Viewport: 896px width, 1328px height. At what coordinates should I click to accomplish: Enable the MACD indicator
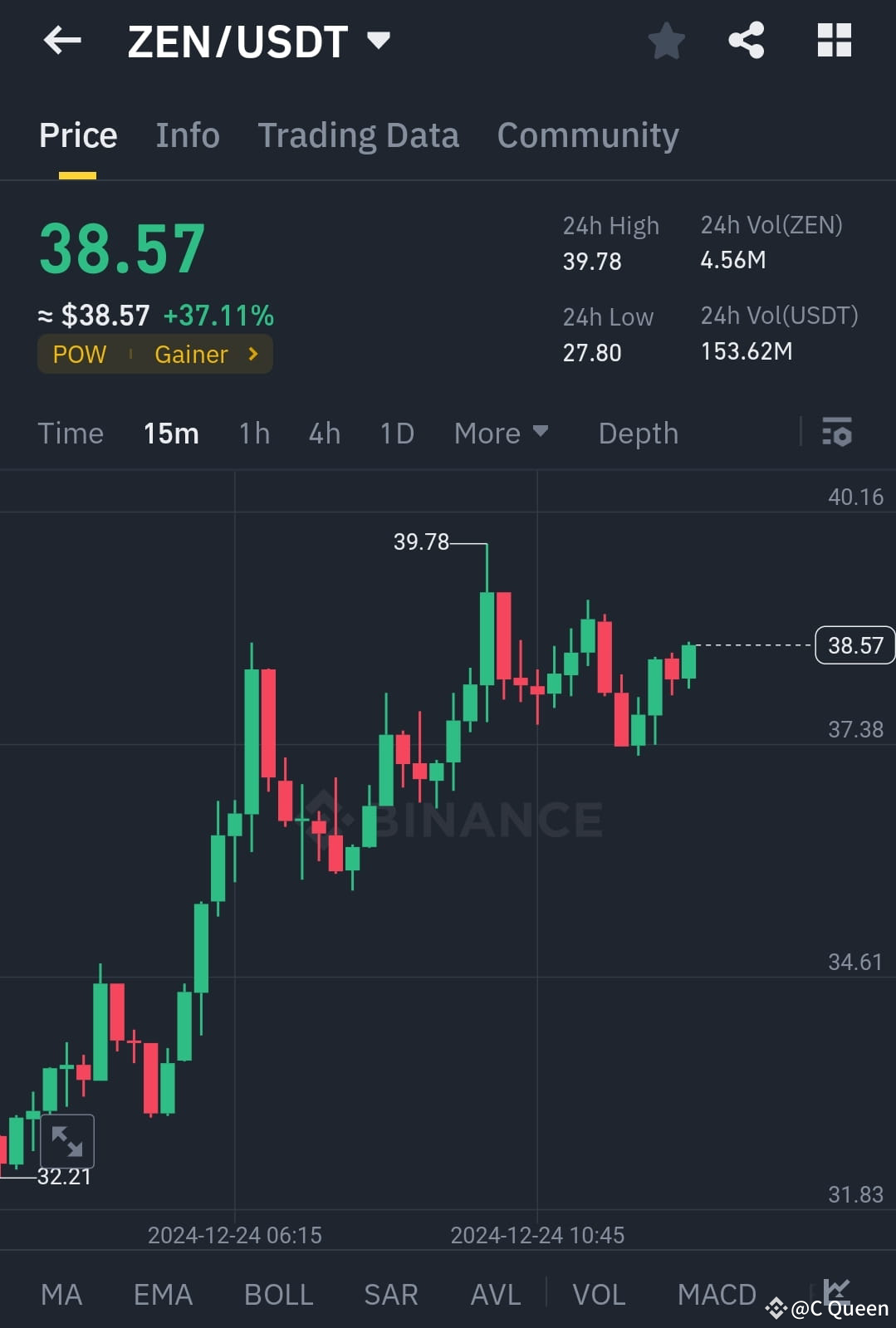coord(716,1294)
